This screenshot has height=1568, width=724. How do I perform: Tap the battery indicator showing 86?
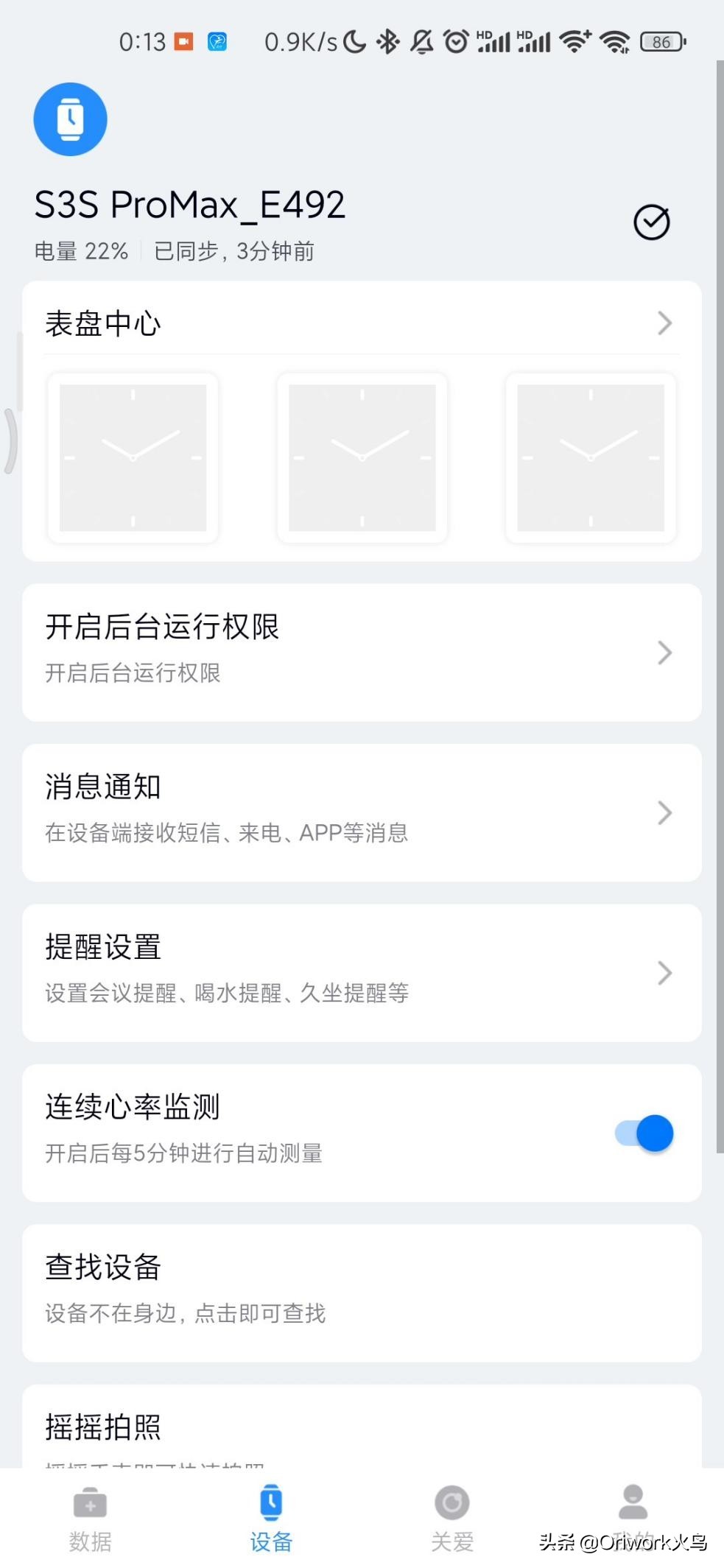(659, 42)
